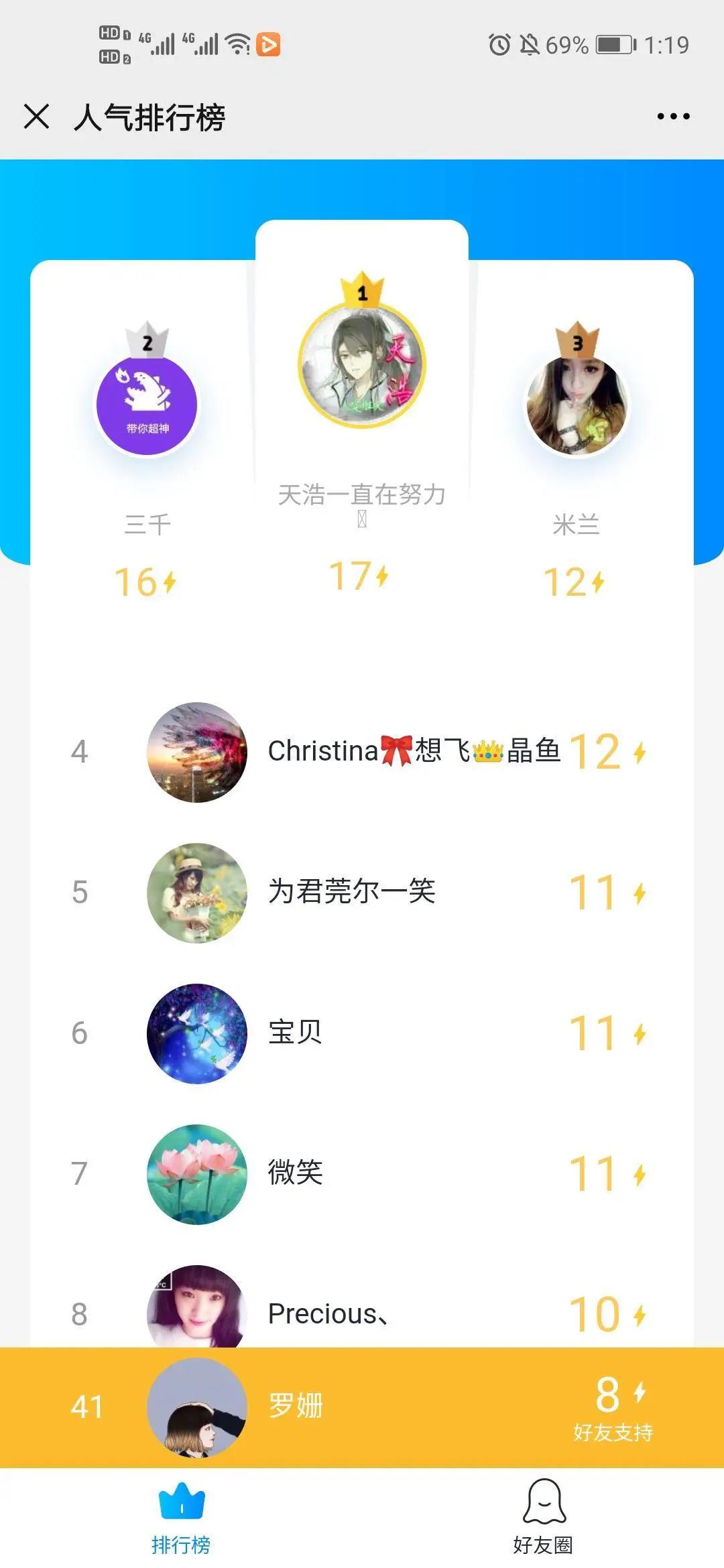View 微笑 at rank seven
724x1568 pixels.
coord(362,1174)
